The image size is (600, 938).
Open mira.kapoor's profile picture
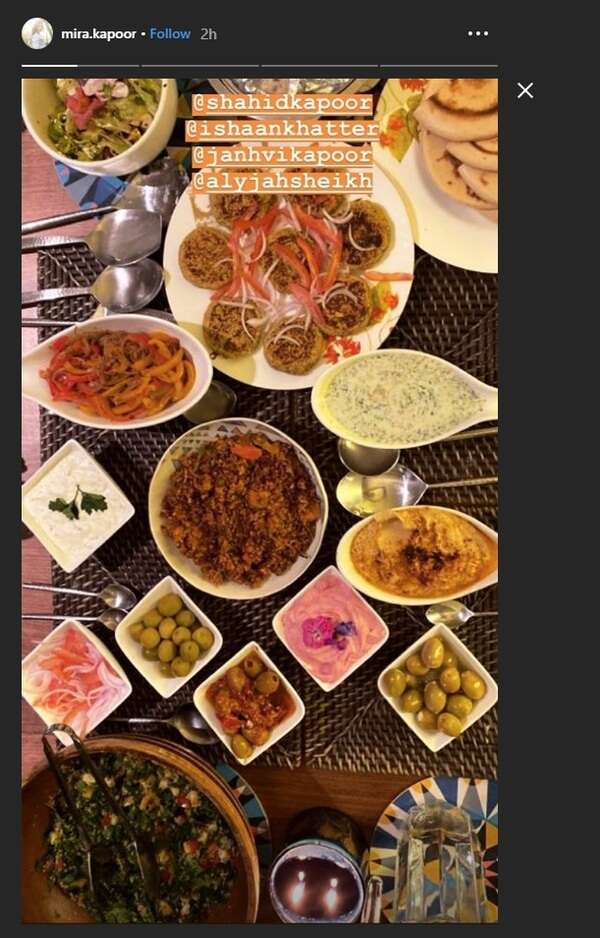pyautogui.click(x=37, y=33)
